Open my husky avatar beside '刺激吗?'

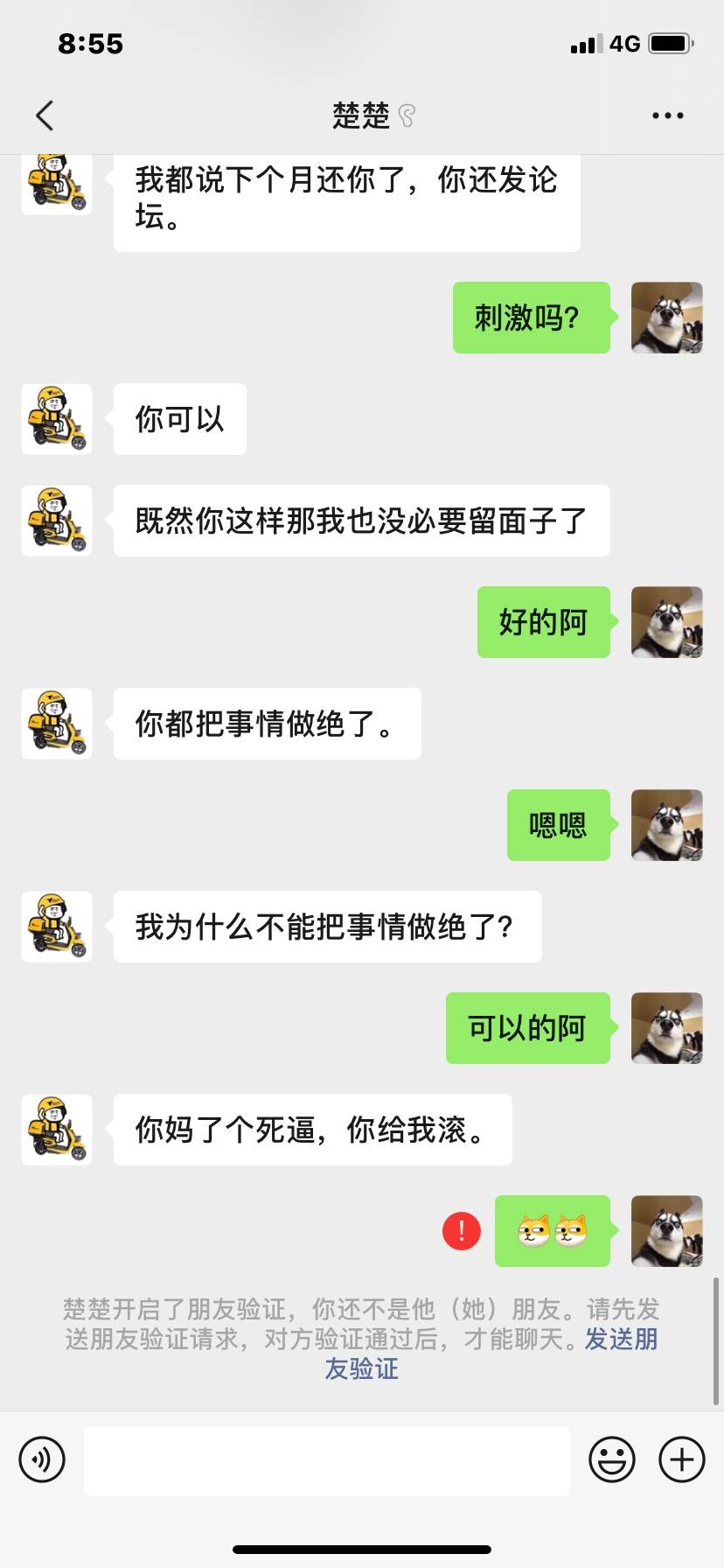coord(666,318)
